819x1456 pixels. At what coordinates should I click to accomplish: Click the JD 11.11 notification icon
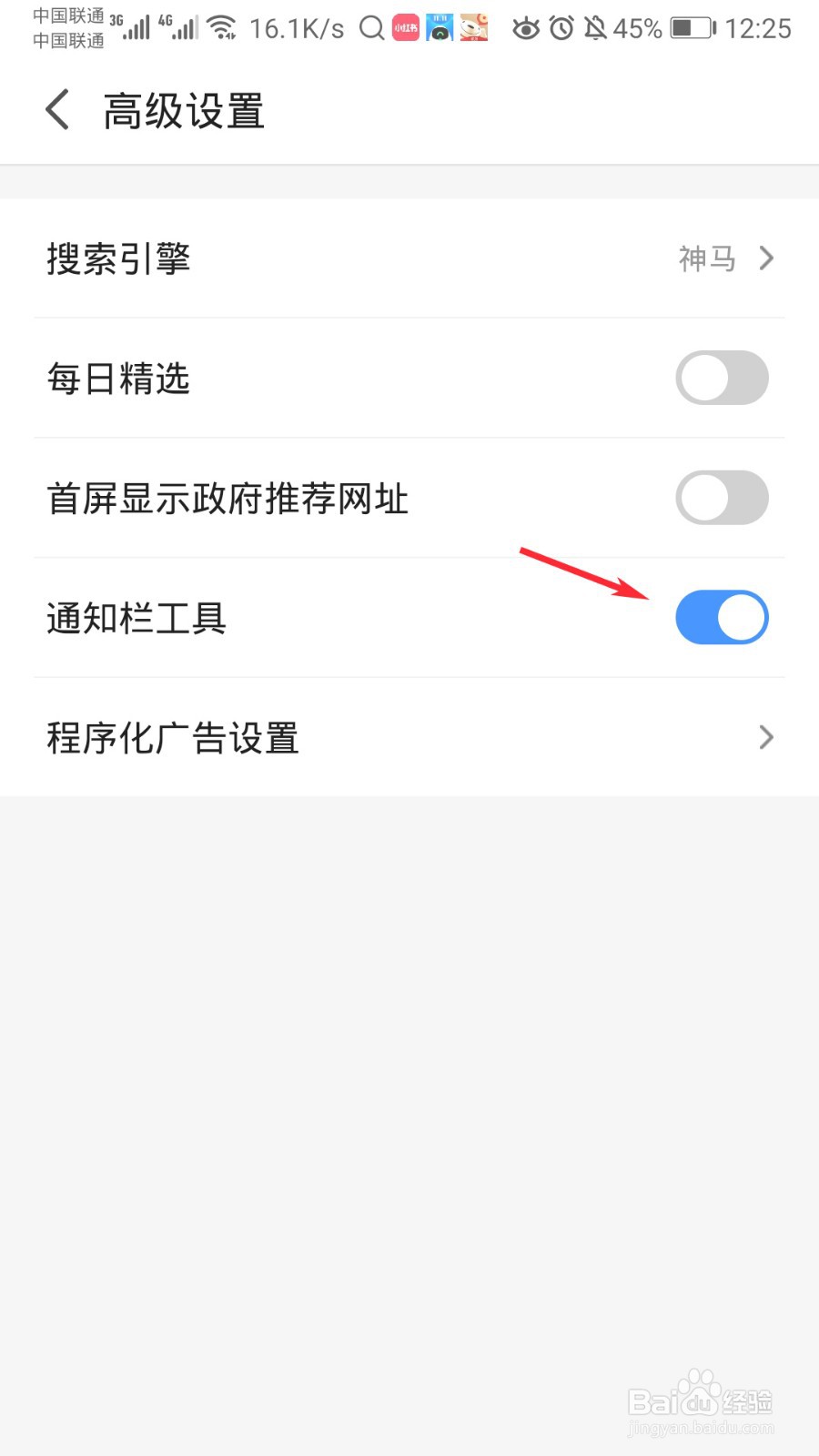[438, 28]
